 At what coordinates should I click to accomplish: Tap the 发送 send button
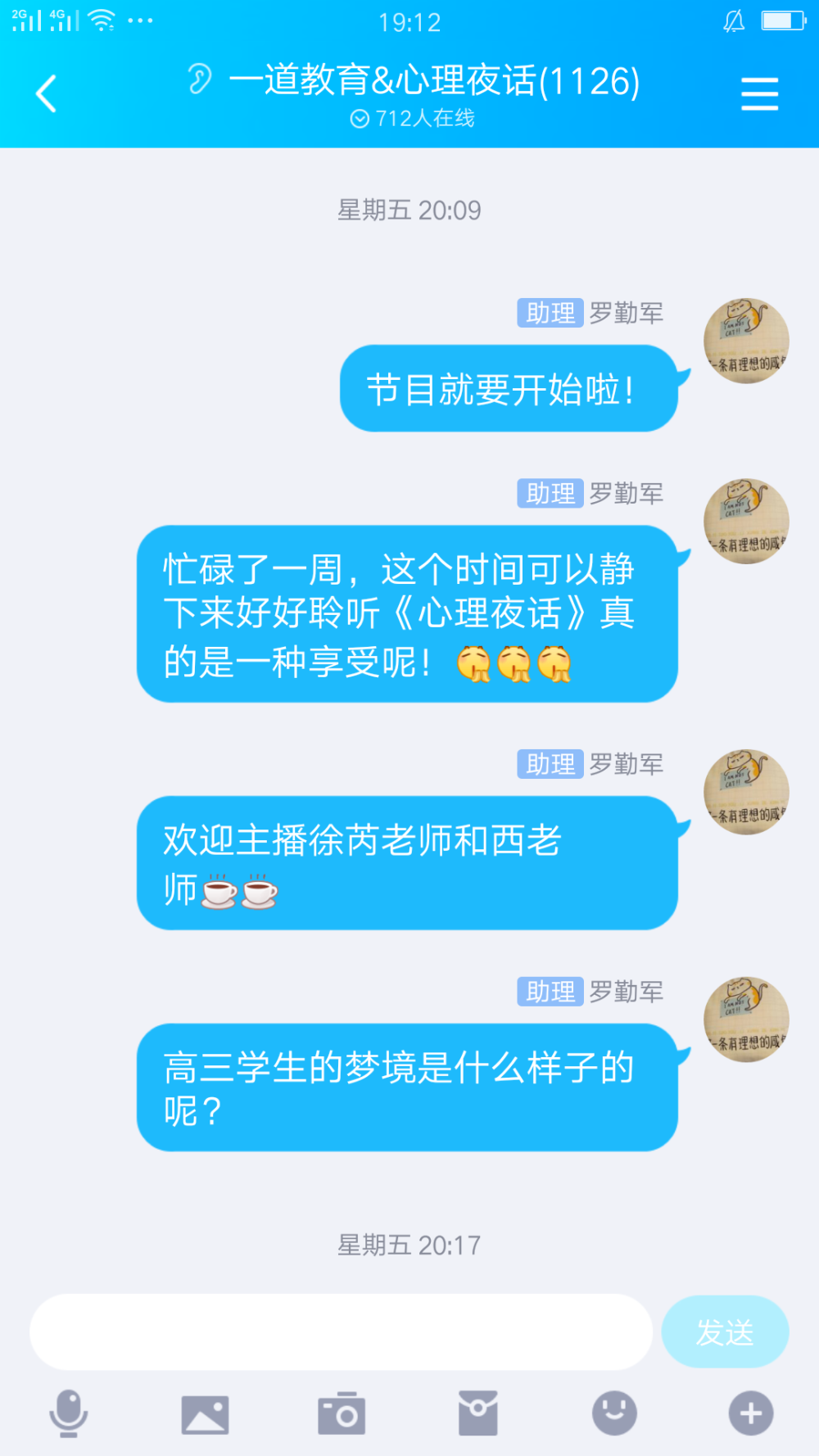[x=725, y=1332]
